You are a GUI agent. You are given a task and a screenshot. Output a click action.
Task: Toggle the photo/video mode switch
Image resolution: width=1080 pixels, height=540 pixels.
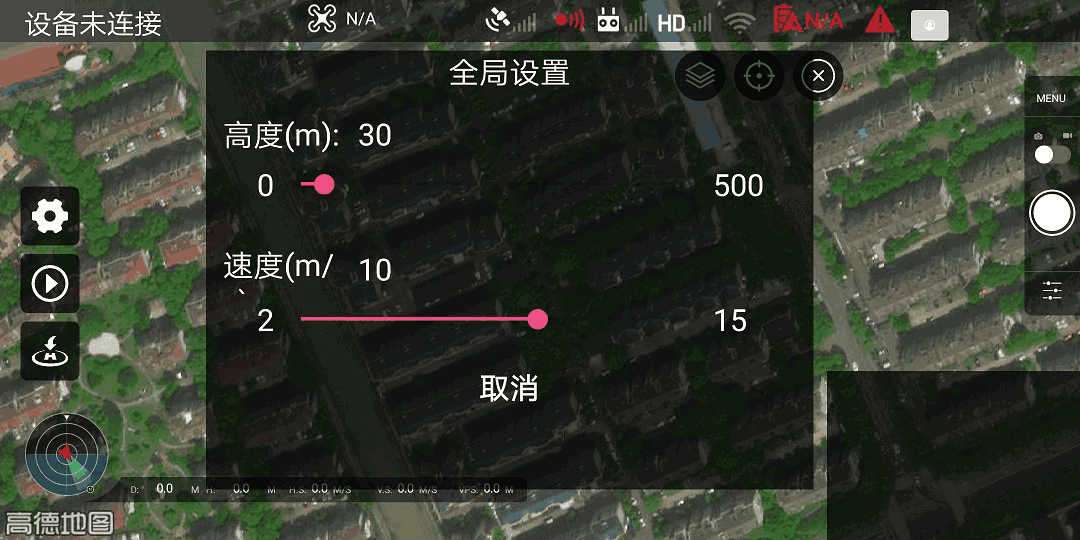coord(1052,154)
